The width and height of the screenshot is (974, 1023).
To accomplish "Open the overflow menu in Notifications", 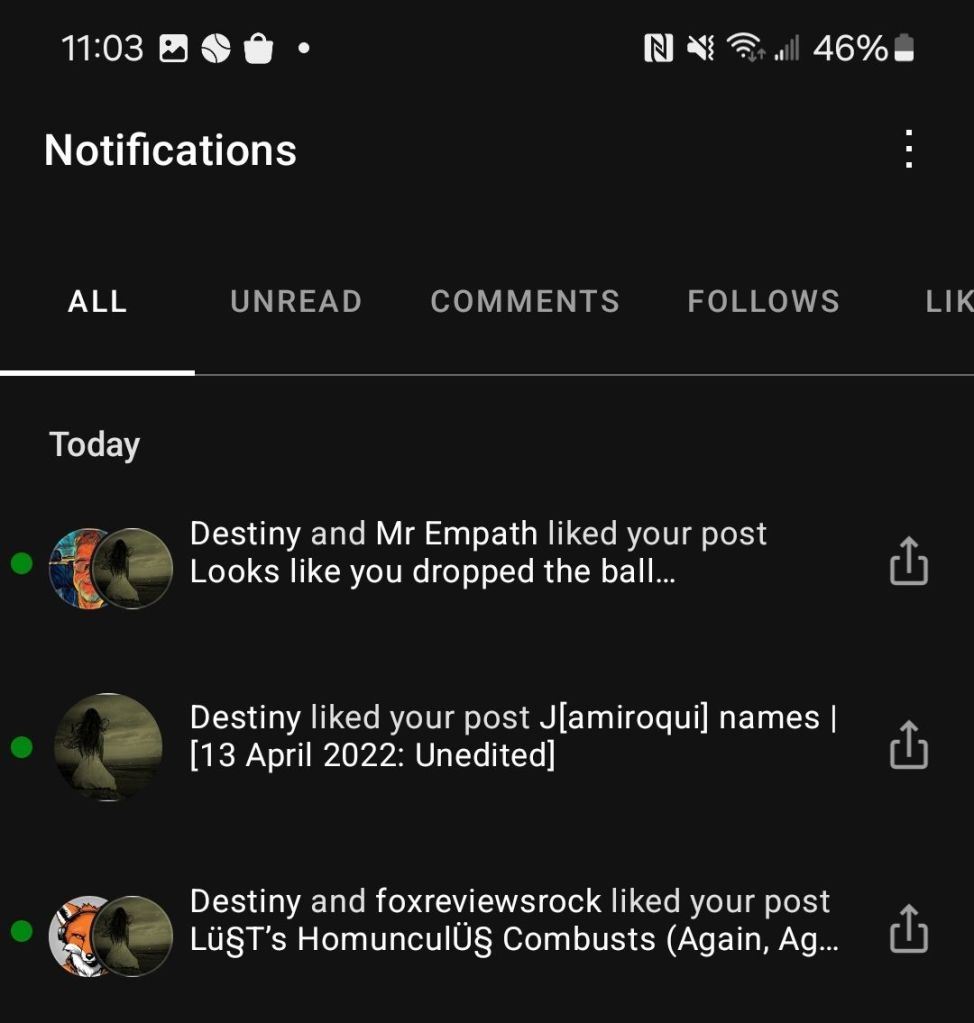I will [908, 149].
